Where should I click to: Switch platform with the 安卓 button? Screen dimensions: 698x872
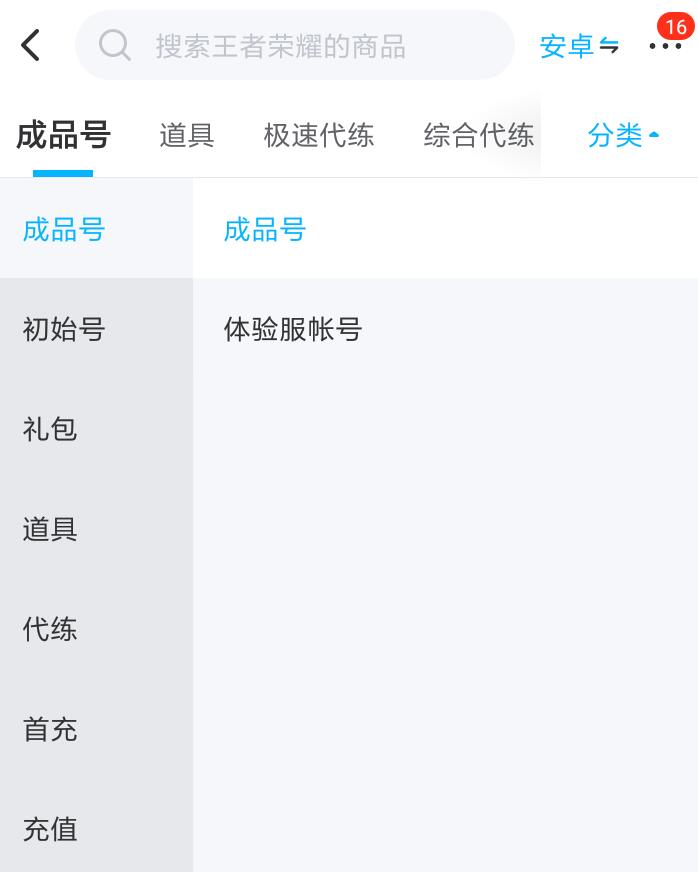(x=579, y=46)
